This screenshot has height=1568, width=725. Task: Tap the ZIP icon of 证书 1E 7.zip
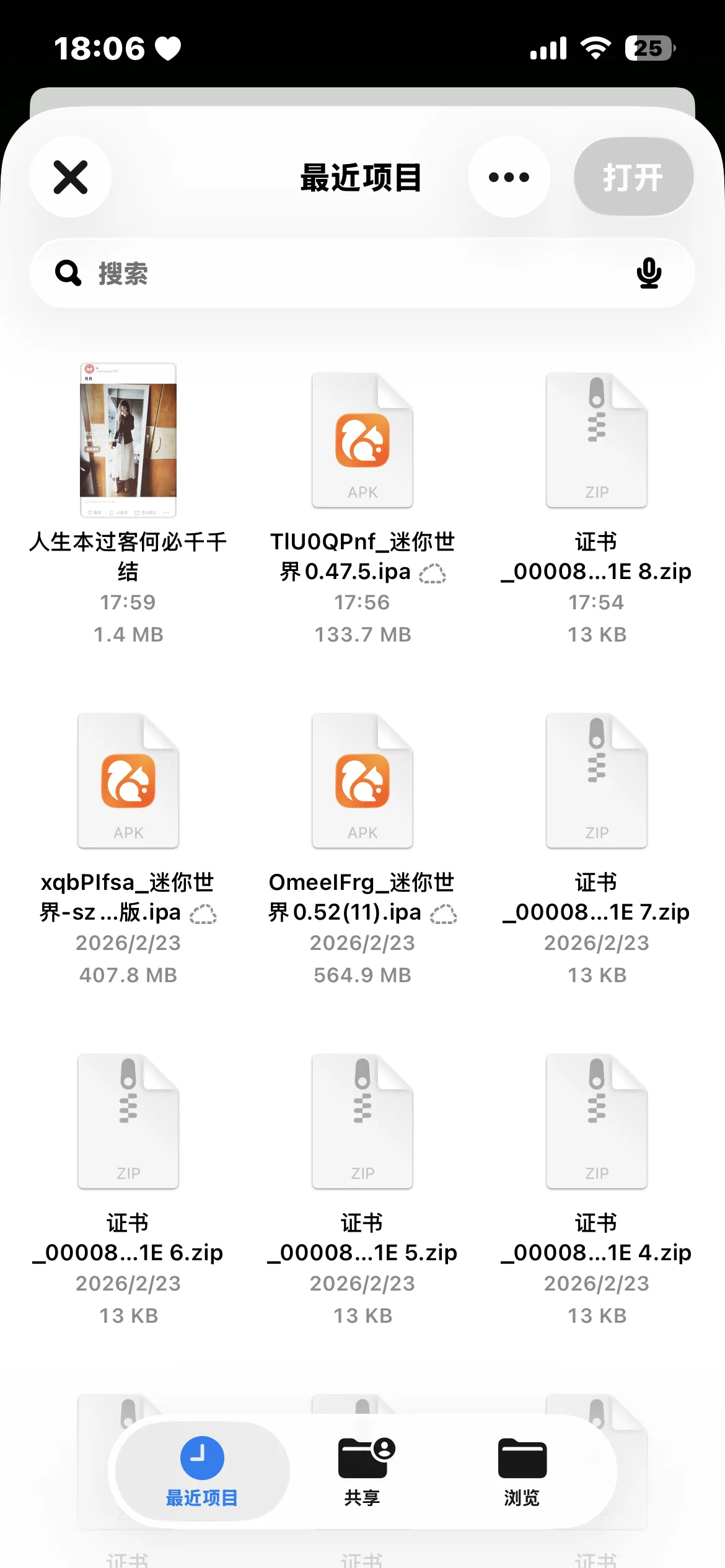595,780
